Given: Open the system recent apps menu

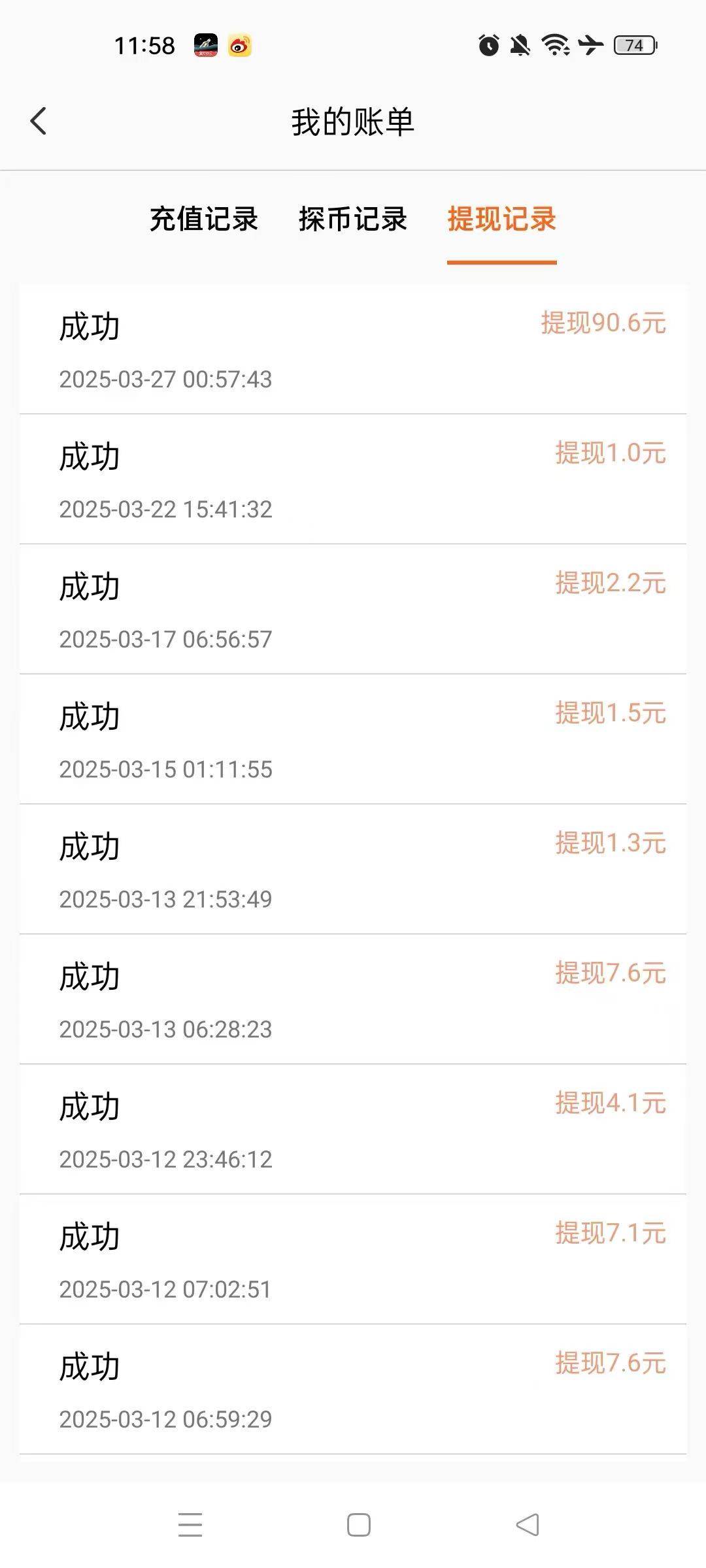Looking at the screenshot, I should click(x=190, y=1525).
